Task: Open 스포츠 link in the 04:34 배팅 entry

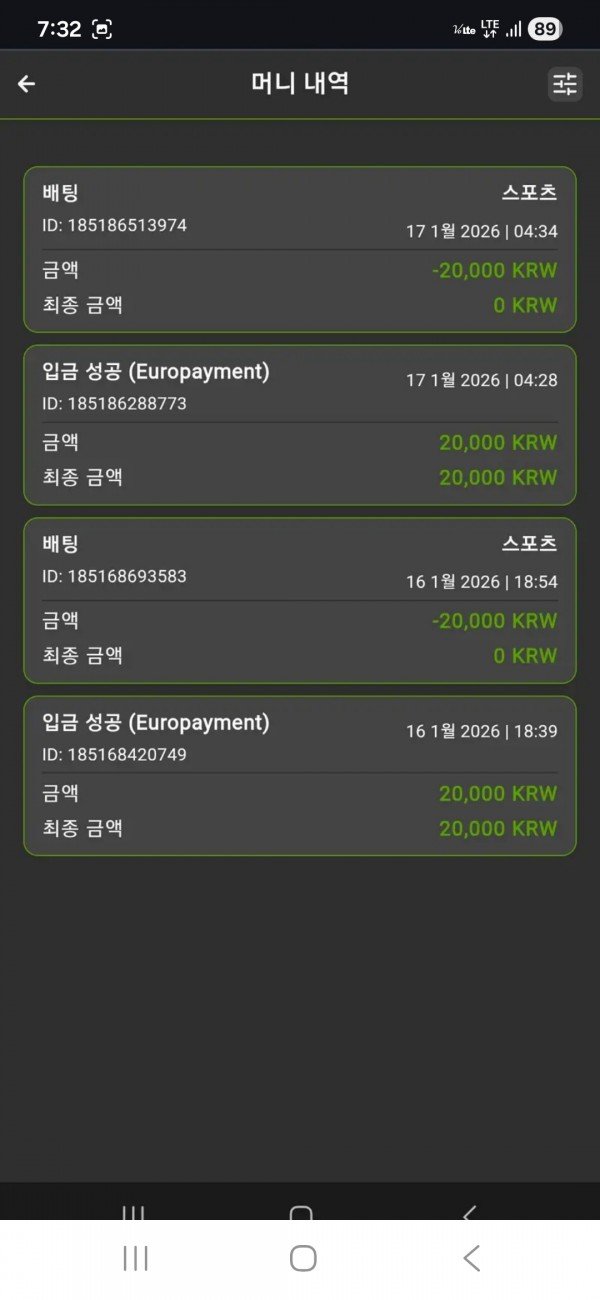Action: [529, 193]
